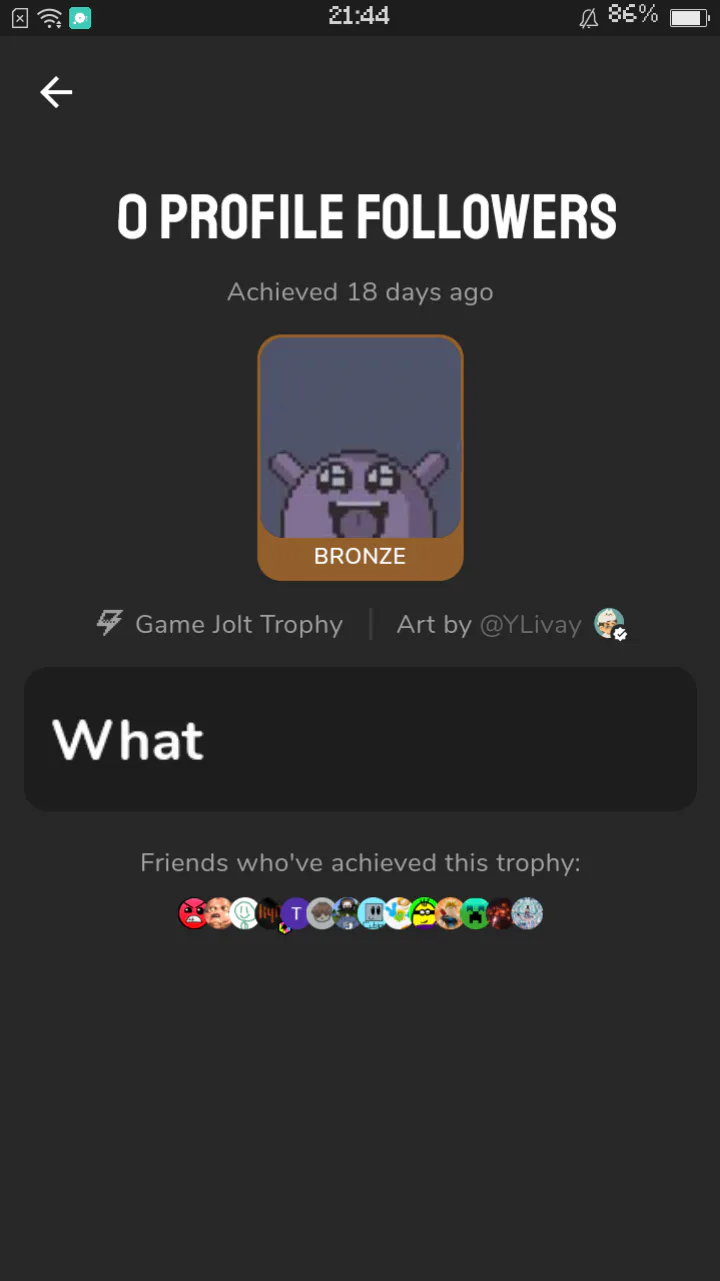
Task: Go back using the arrow icon
Action: [x=56, y=92]
